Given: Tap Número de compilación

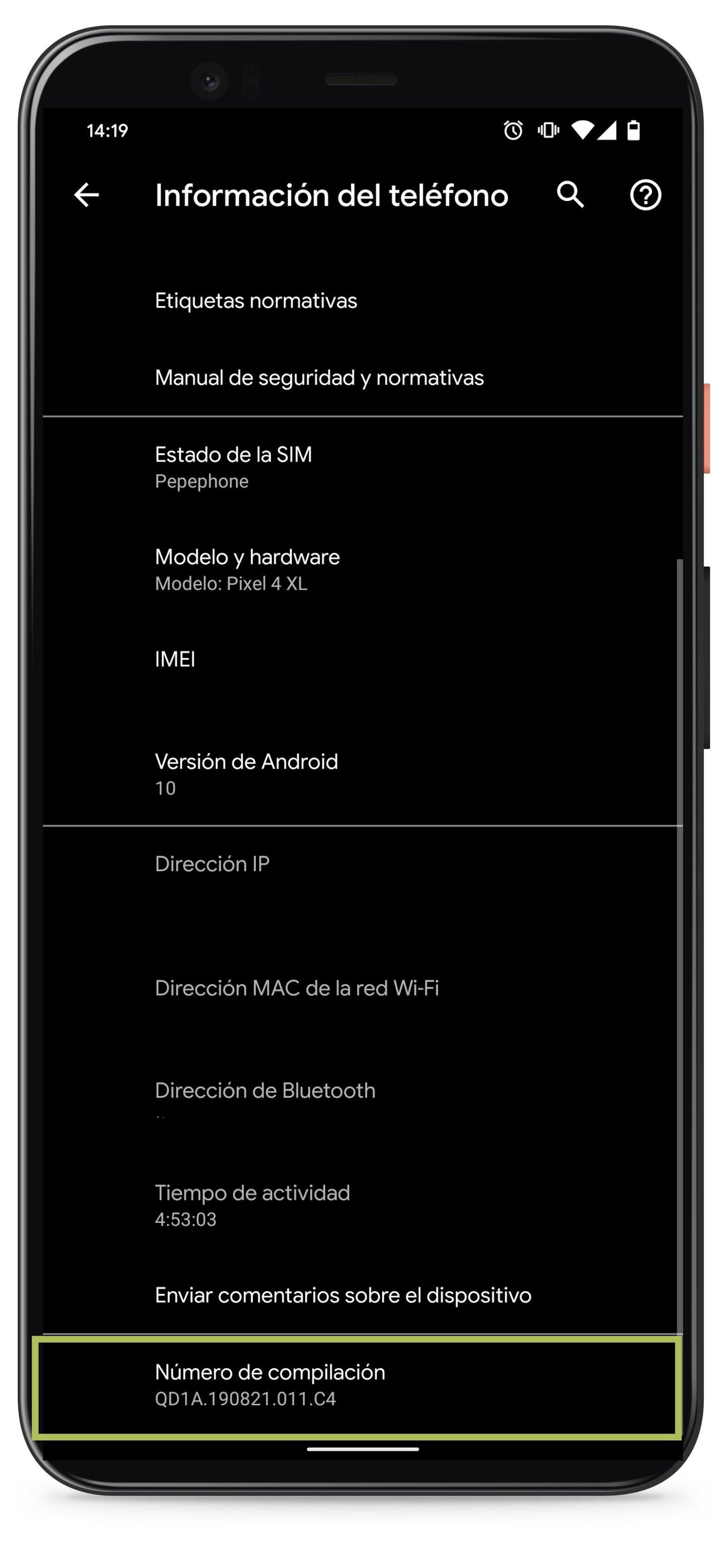Looking at the screenshot, I should click(x=270, y=1384).
